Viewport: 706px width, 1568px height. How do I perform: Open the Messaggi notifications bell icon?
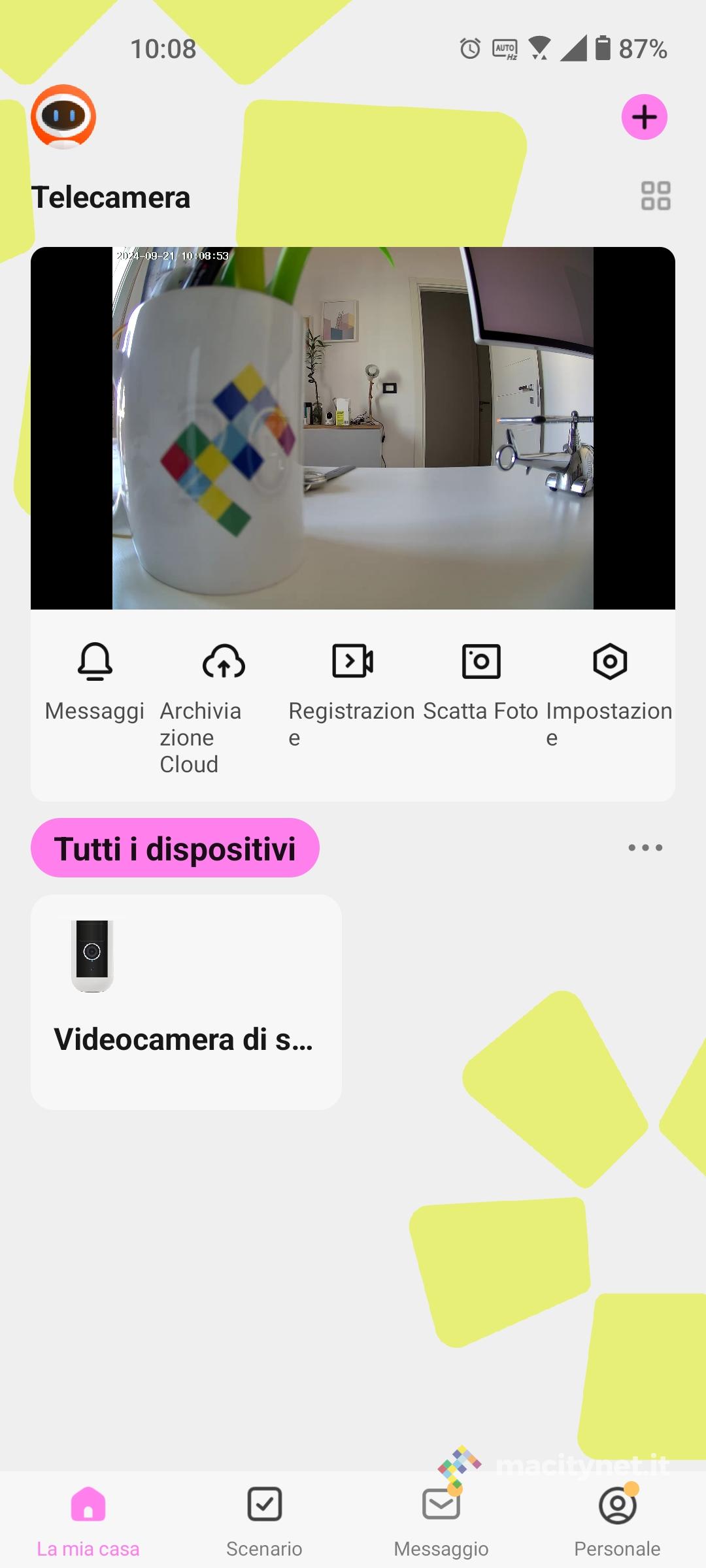[95, 662]
